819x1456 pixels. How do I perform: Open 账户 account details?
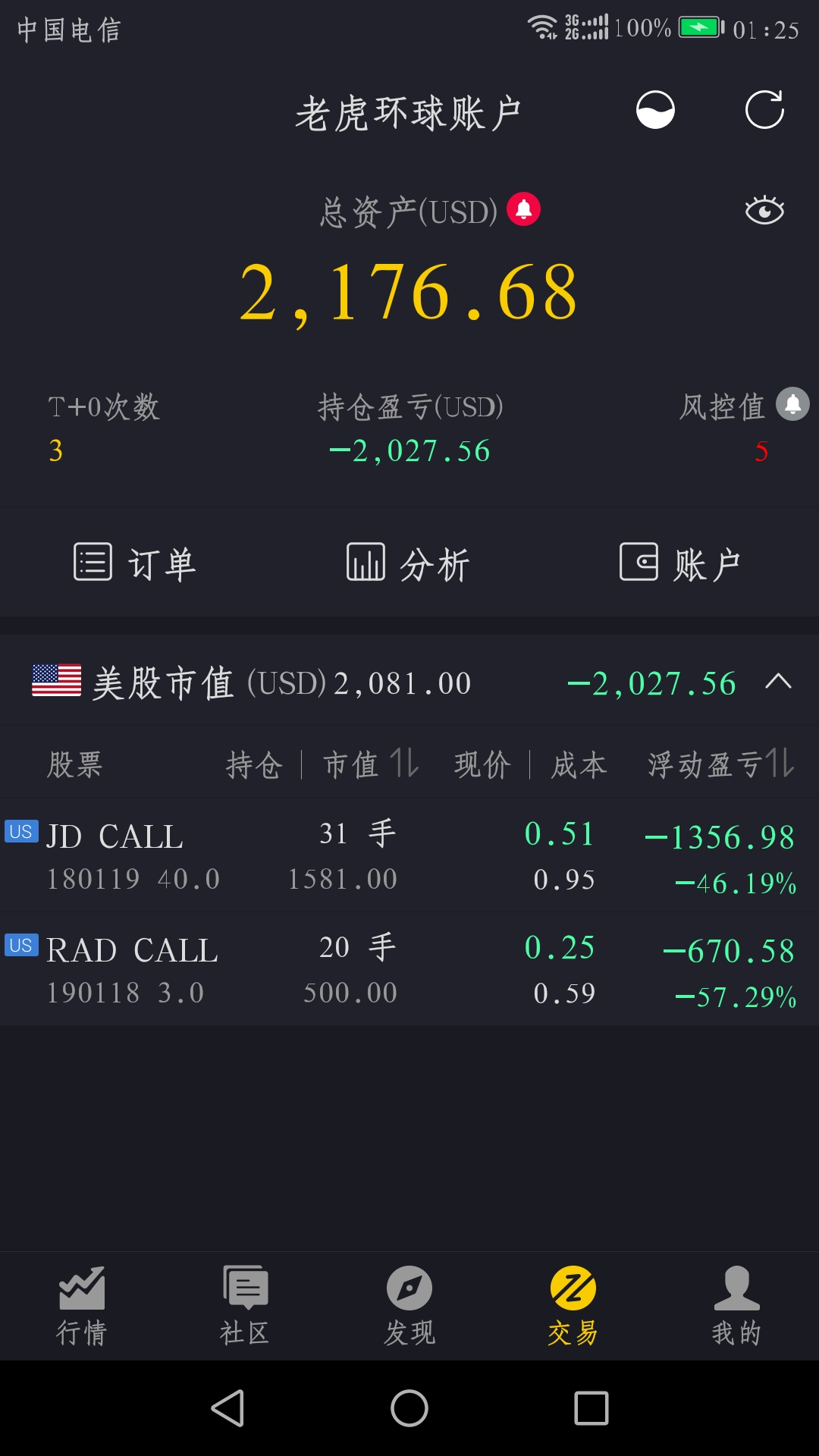tap(680, 563)
